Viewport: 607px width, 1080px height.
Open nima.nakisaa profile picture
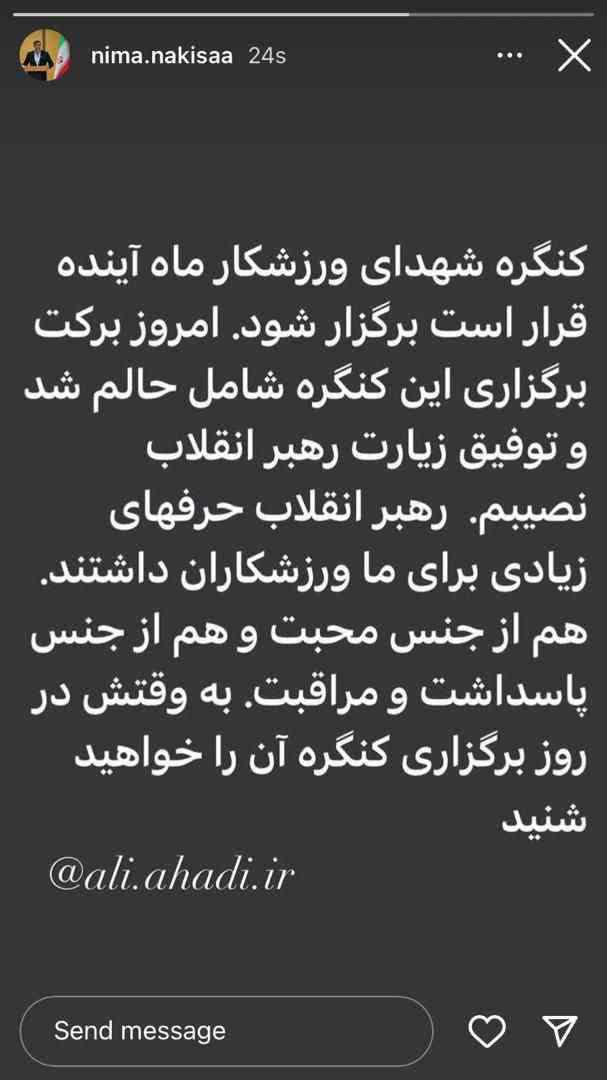coord(45,56)
